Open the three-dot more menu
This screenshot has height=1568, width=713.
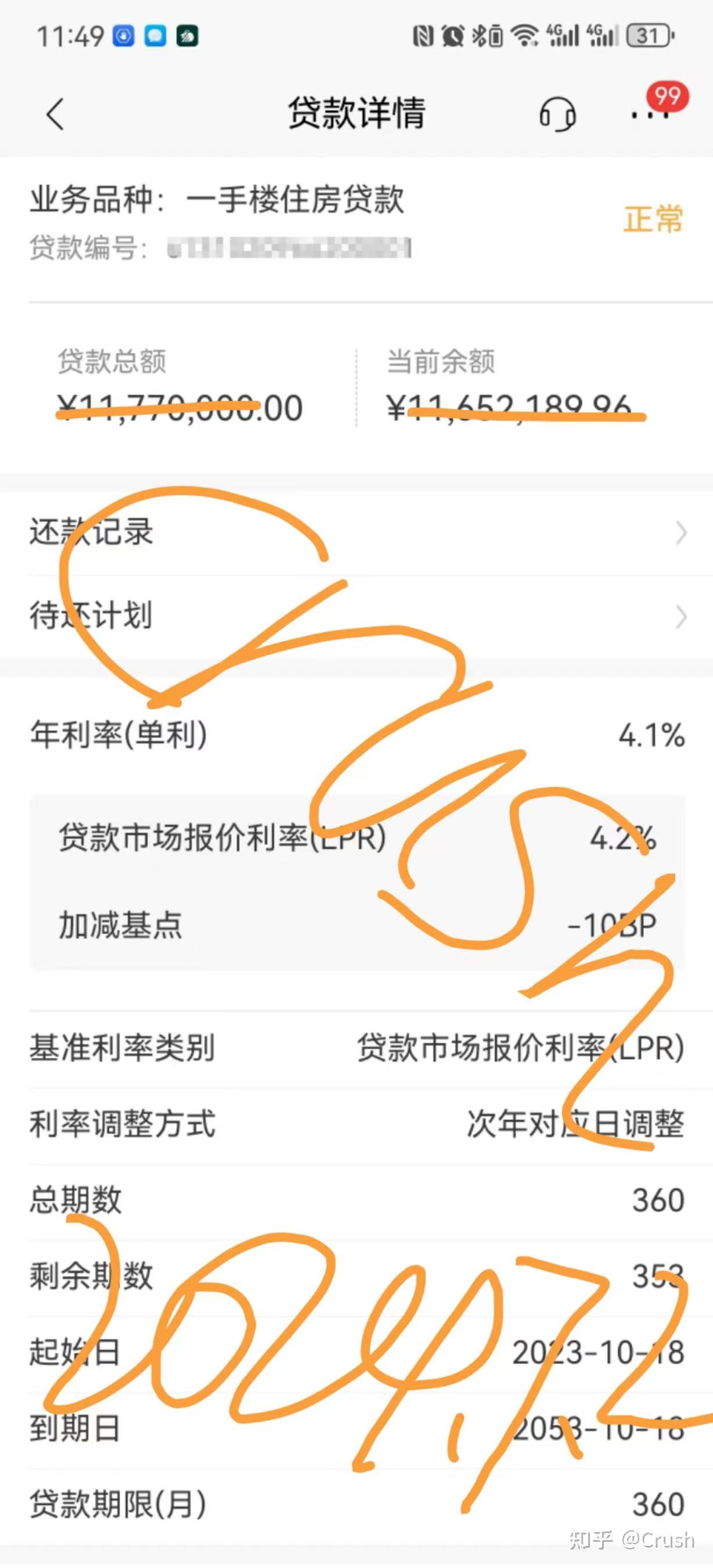[x=650, y=114]
